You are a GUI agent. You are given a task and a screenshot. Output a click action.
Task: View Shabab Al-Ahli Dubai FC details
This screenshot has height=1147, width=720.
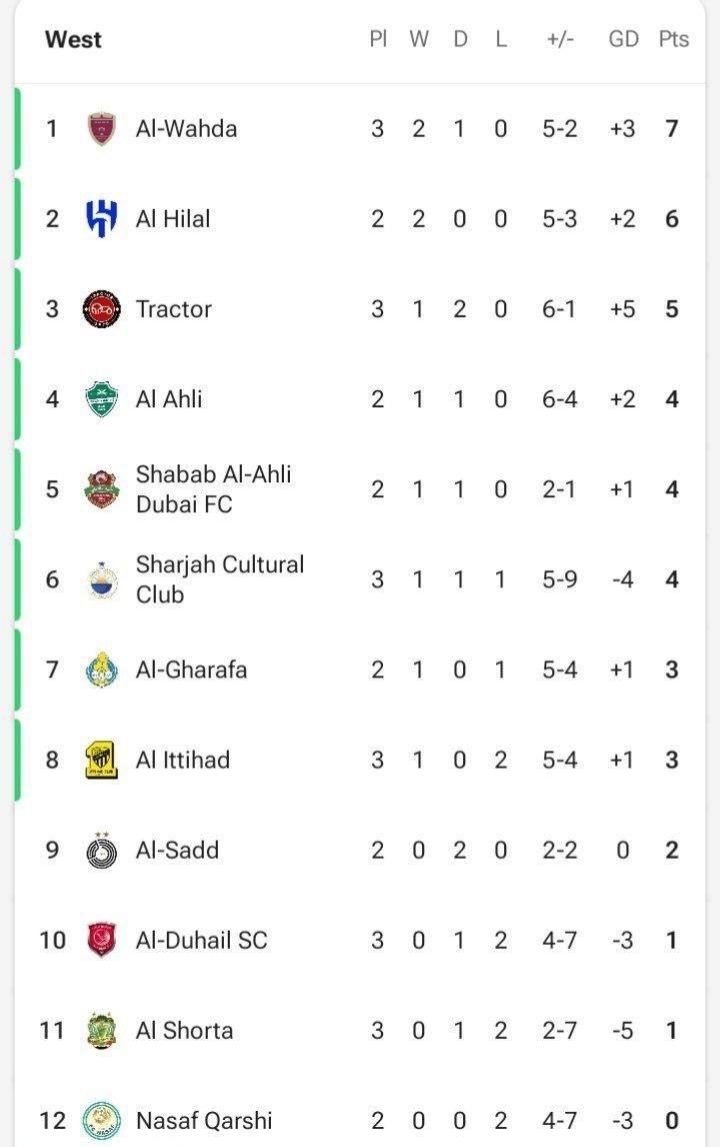(x=213, y=489)
